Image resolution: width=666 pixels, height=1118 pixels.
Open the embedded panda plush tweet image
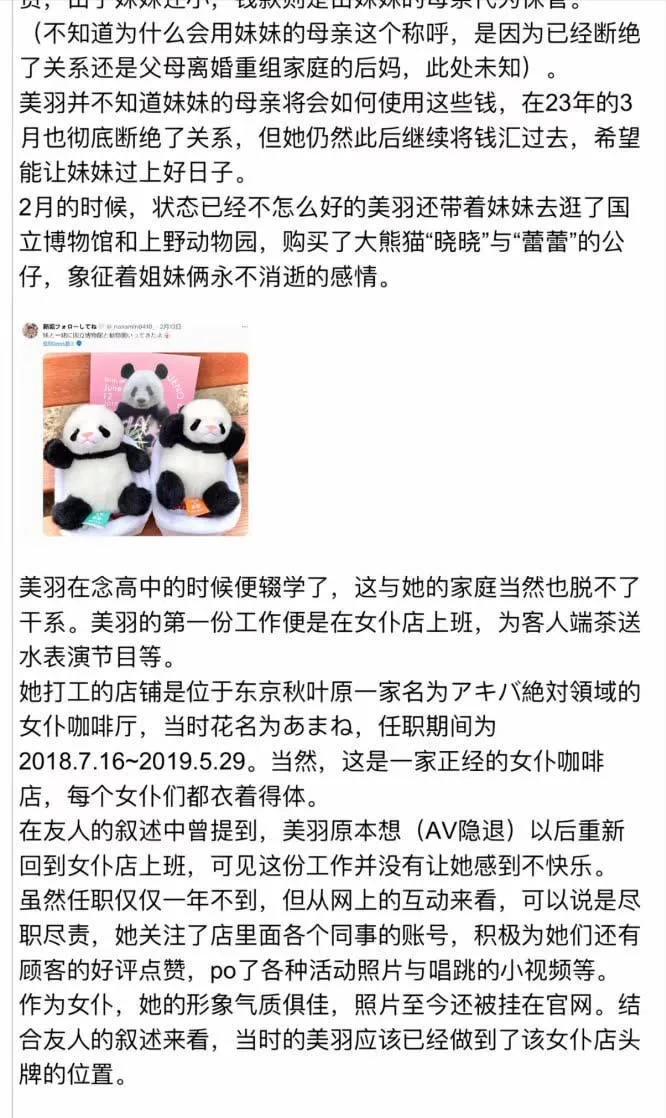coord(145,443)
